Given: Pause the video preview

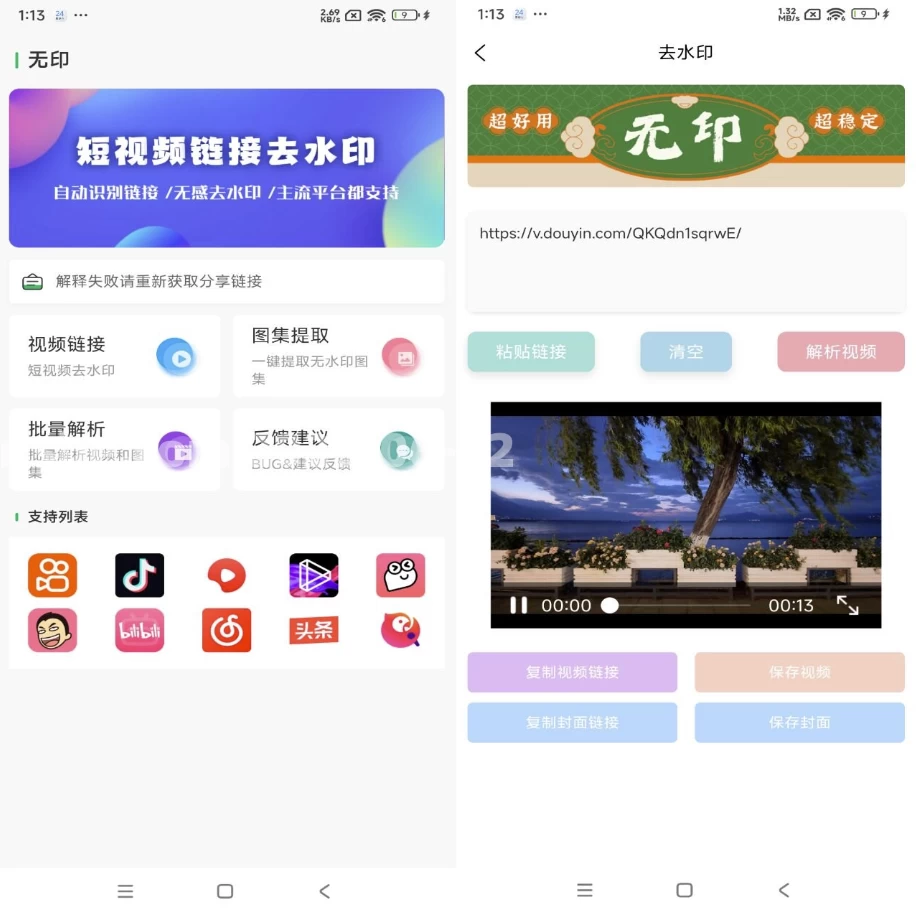Looking at the screenshot, I should point(518,605).
